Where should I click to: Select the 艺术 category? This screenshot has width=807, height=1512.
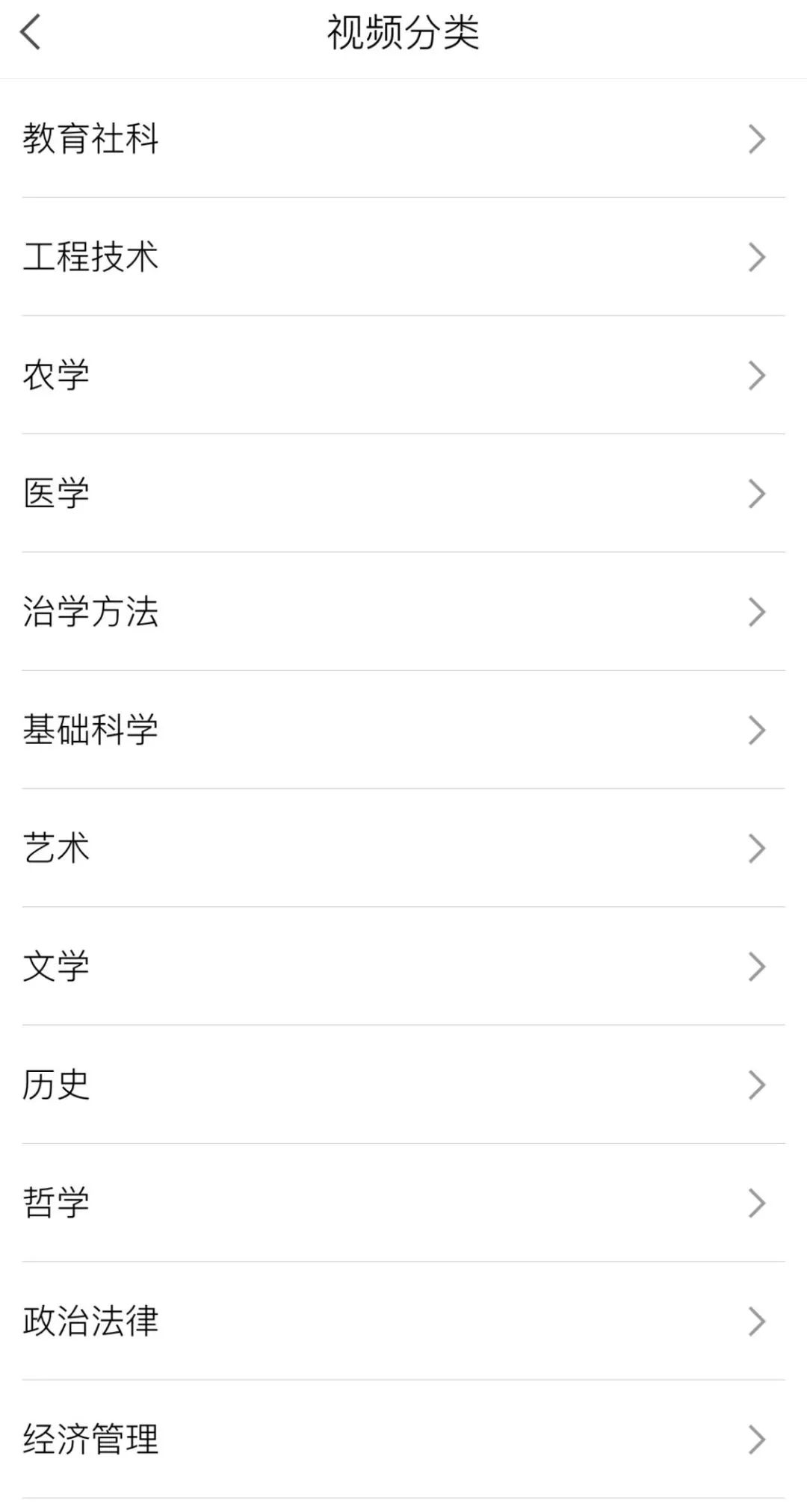(x=403, y=848)
